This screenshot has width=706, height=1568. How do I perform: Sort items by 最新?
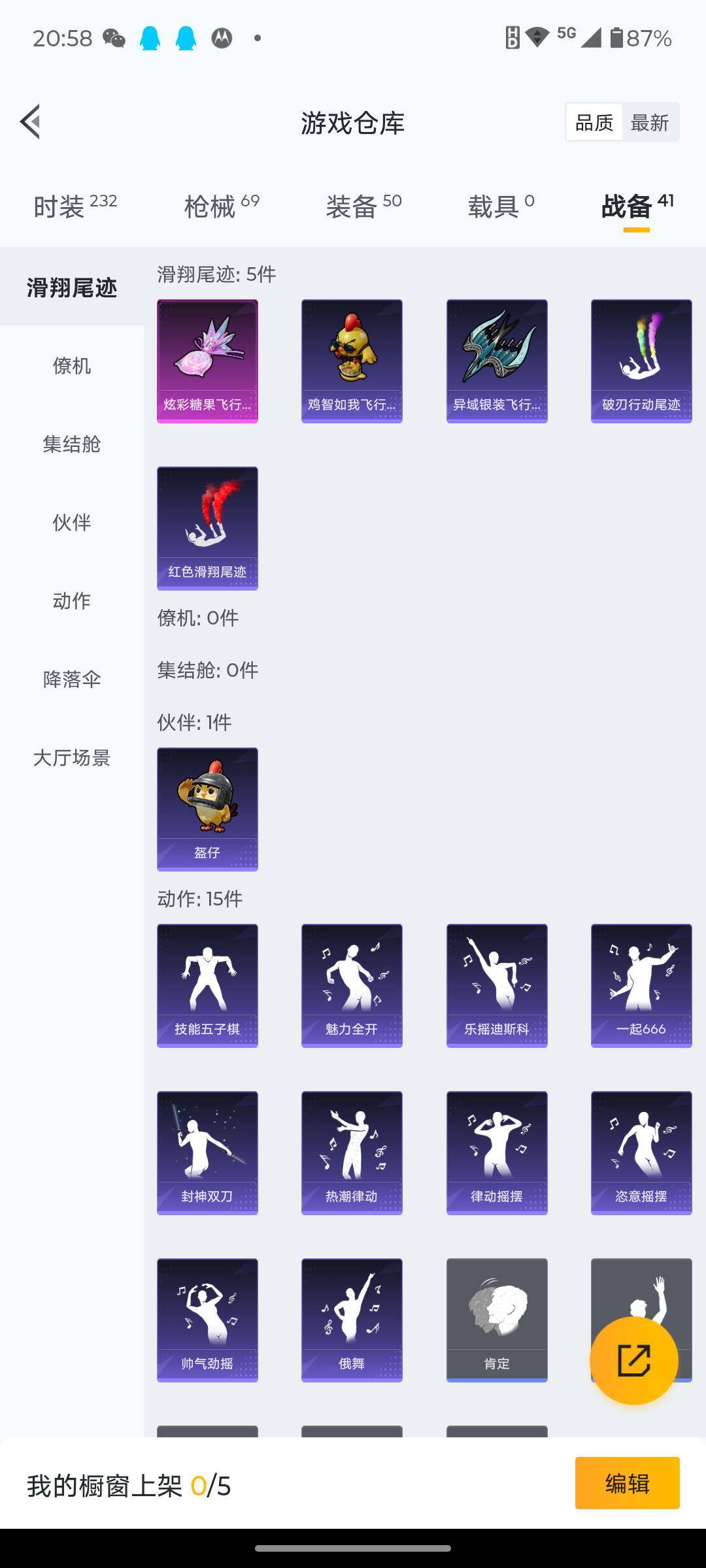click(x=649, y=122)
